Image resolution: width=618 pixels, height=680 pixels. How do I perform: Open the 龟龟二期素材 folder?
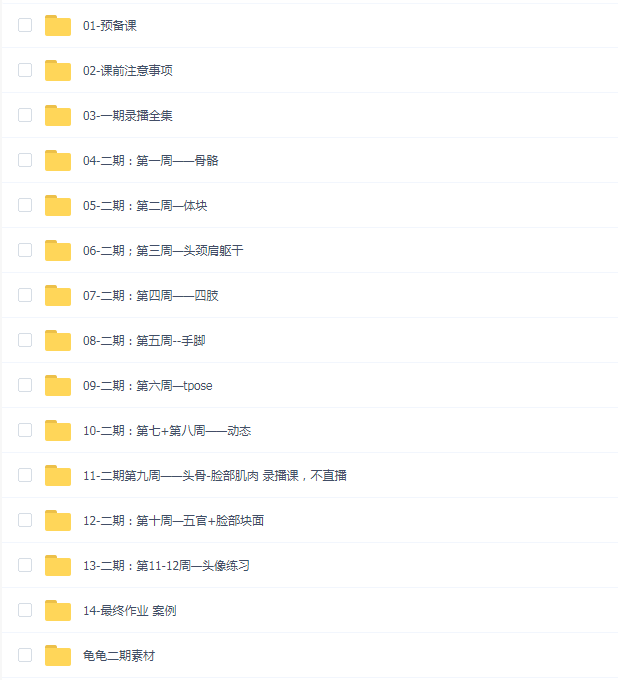118,656
